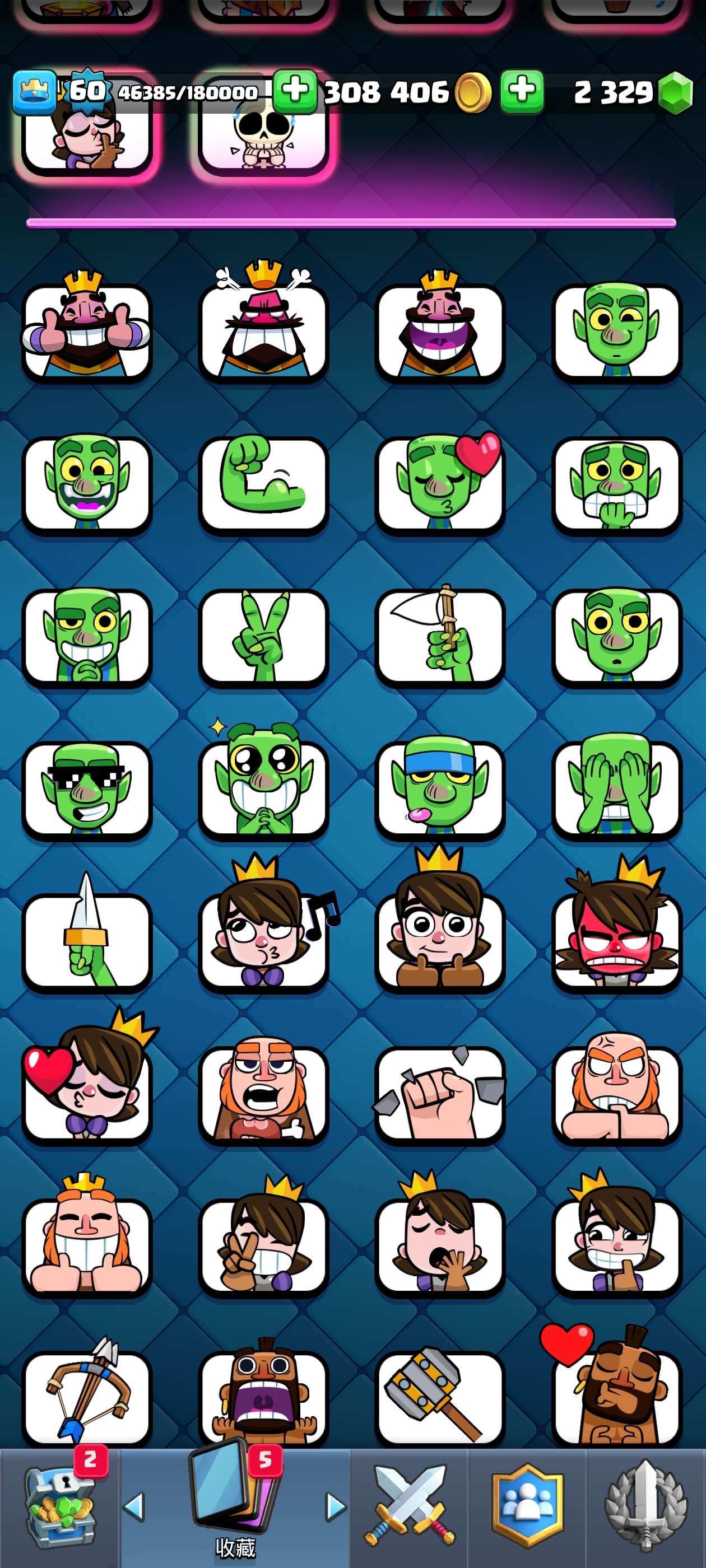This screenshot has width=706, height=1568.
Task: Choose the Goblin with pixel sunglasses emote
Action: click(86, 788)
